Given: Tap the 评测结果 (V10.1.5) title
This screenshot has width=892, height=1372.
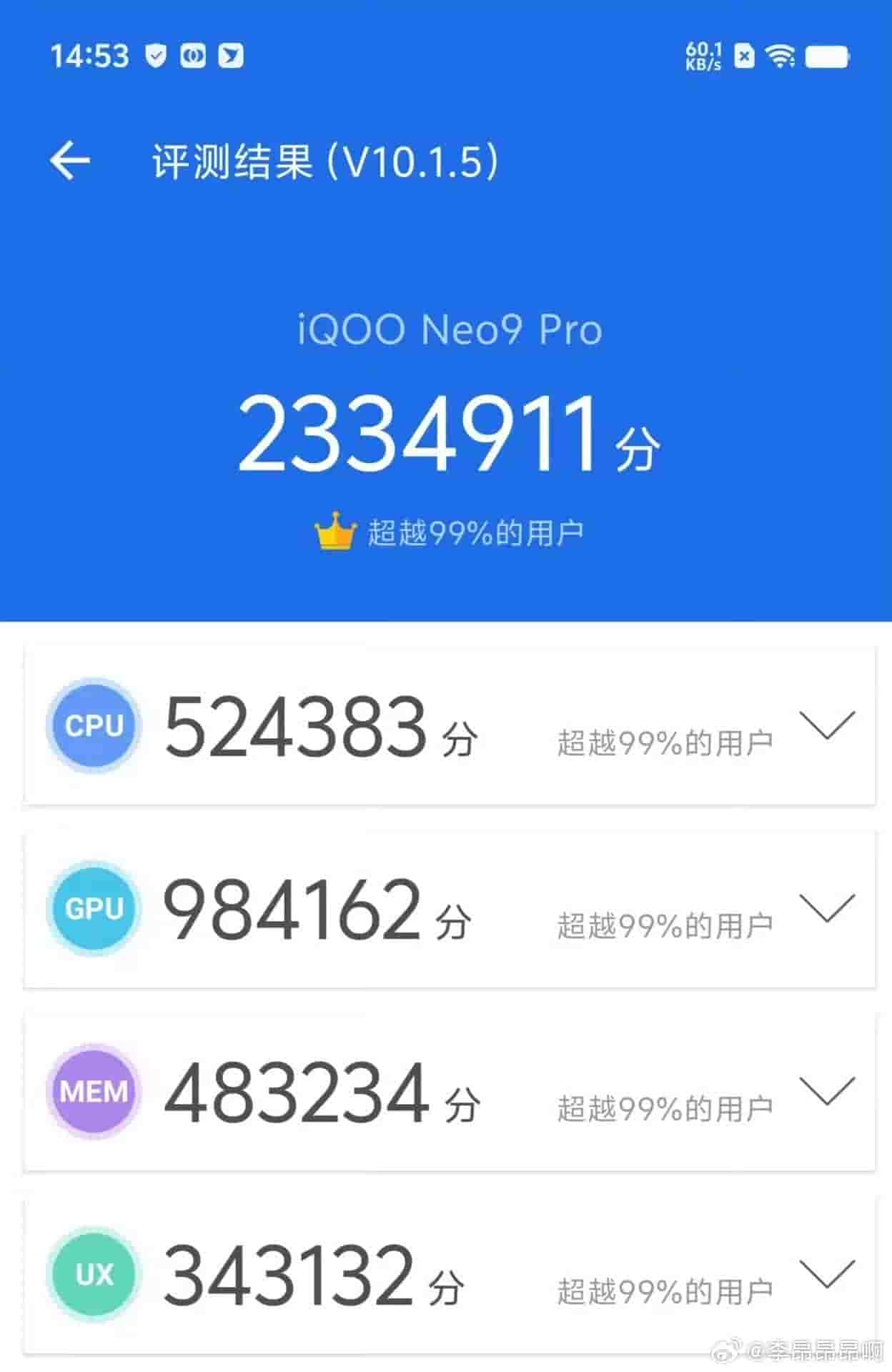Looking at the screenshot, I should [x=325, y=160].
